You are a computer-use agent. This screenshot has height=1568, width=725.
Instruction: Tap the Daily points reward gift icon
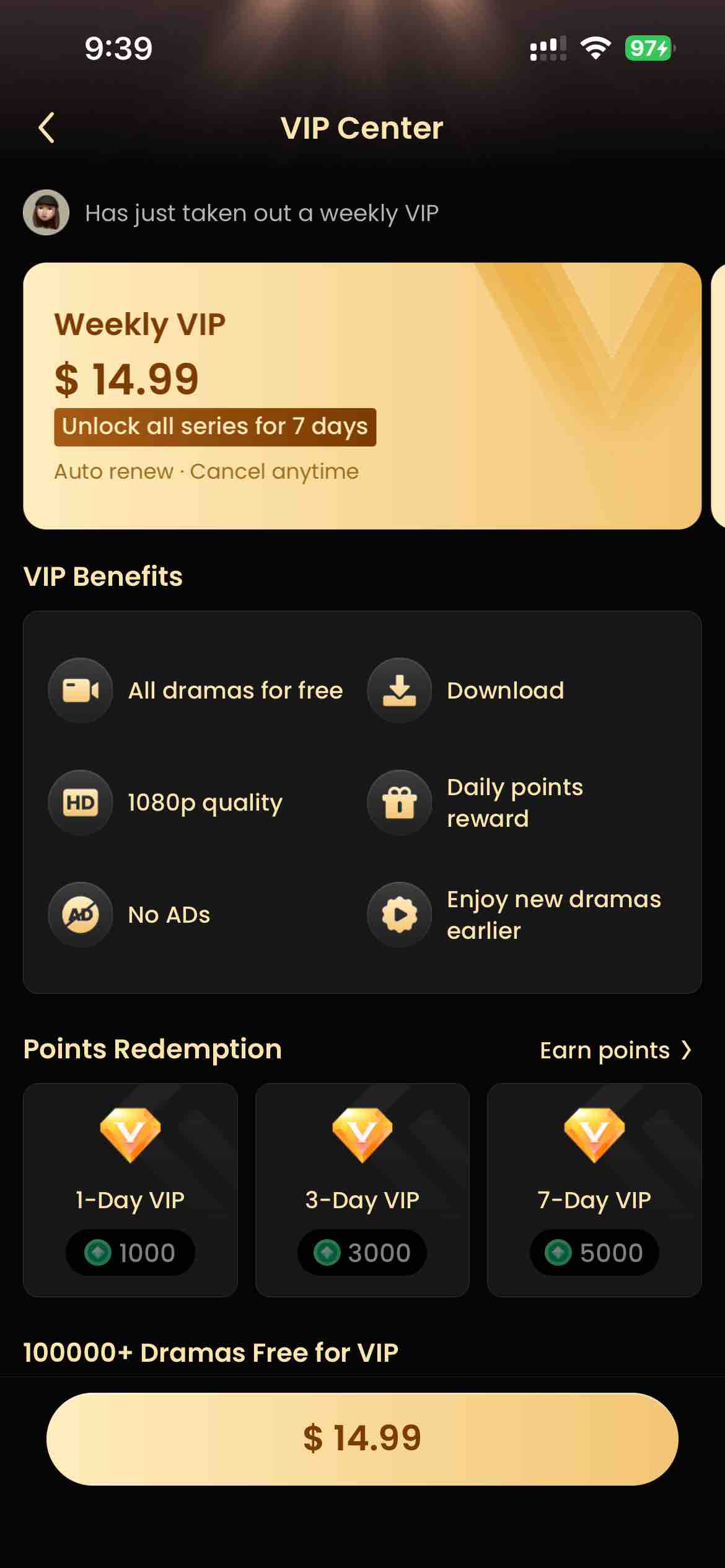point(400,802)
